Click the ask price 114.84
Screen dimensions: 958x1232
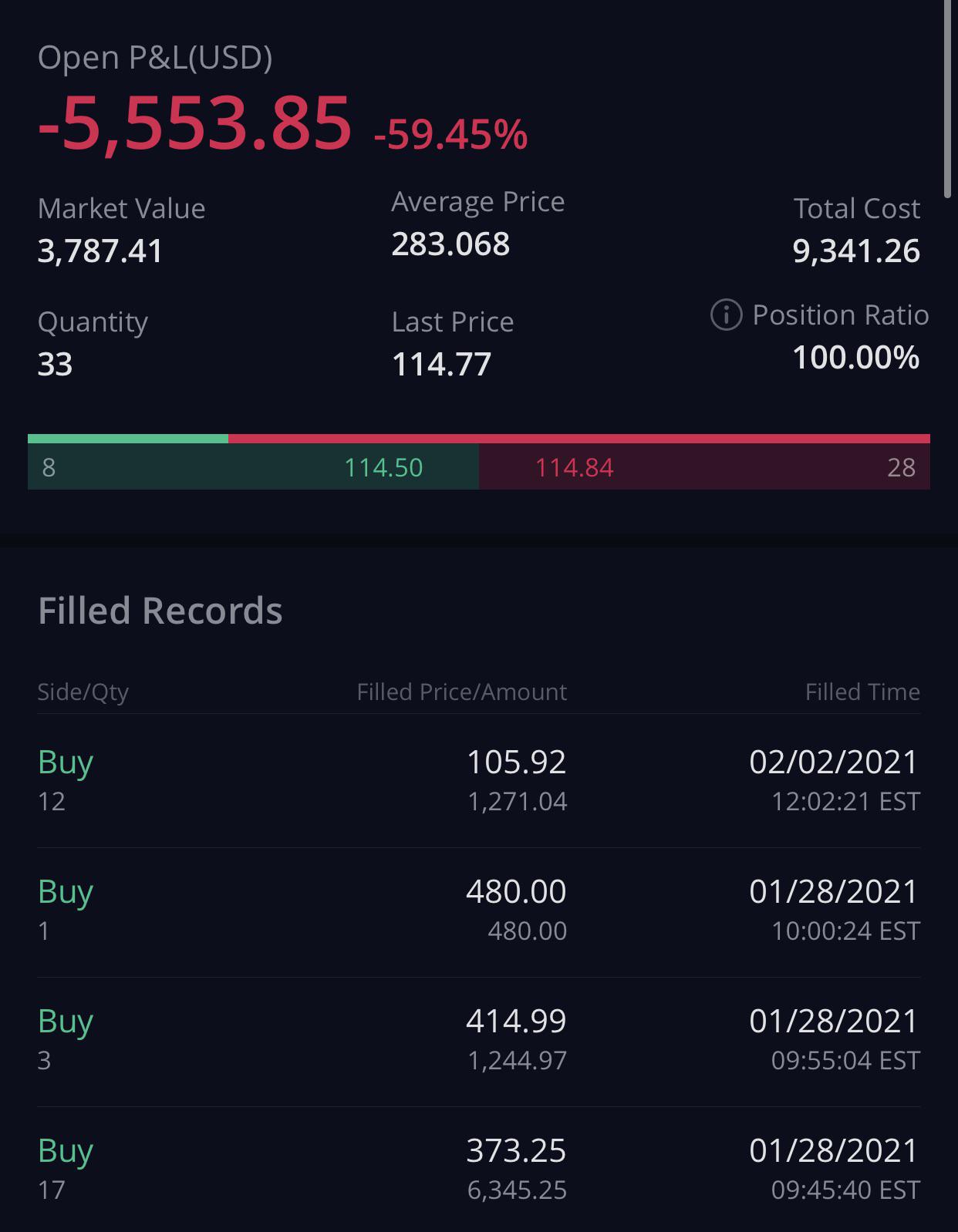click(575, 466)
